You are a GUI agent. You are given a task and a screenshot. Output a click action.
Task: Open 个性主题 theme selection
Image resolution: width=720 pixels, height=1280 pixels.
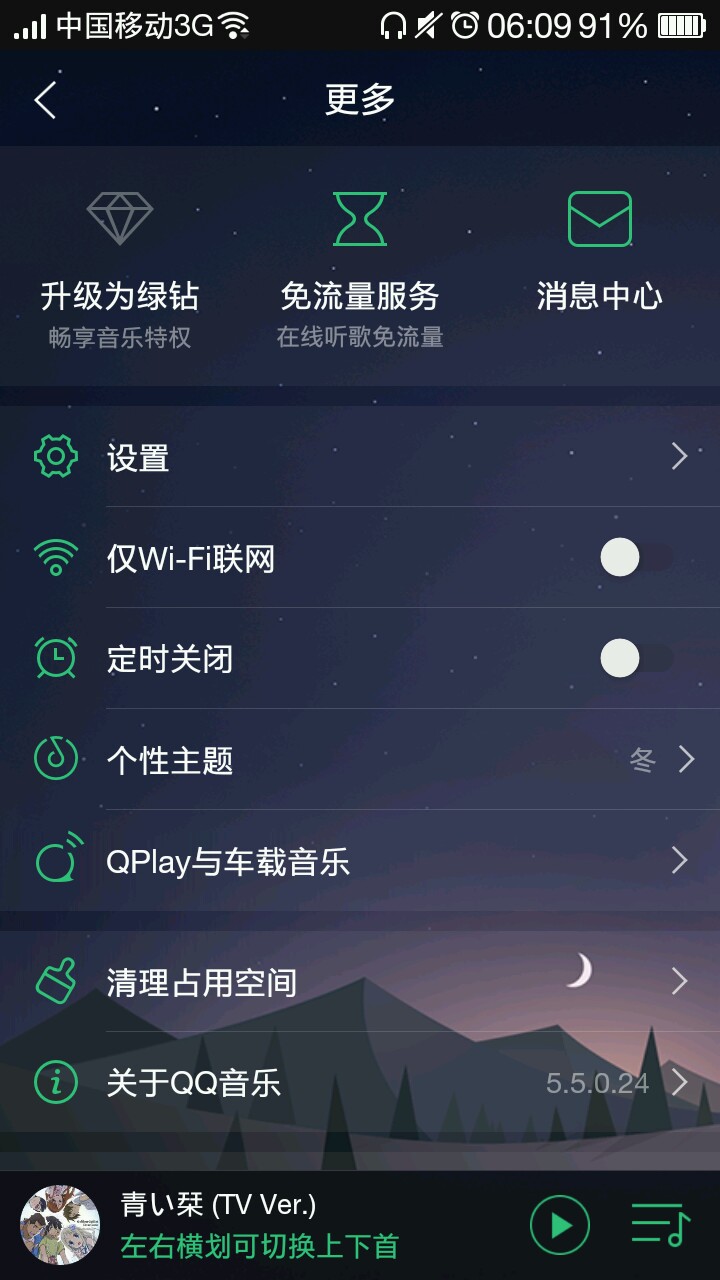[360, 760]
